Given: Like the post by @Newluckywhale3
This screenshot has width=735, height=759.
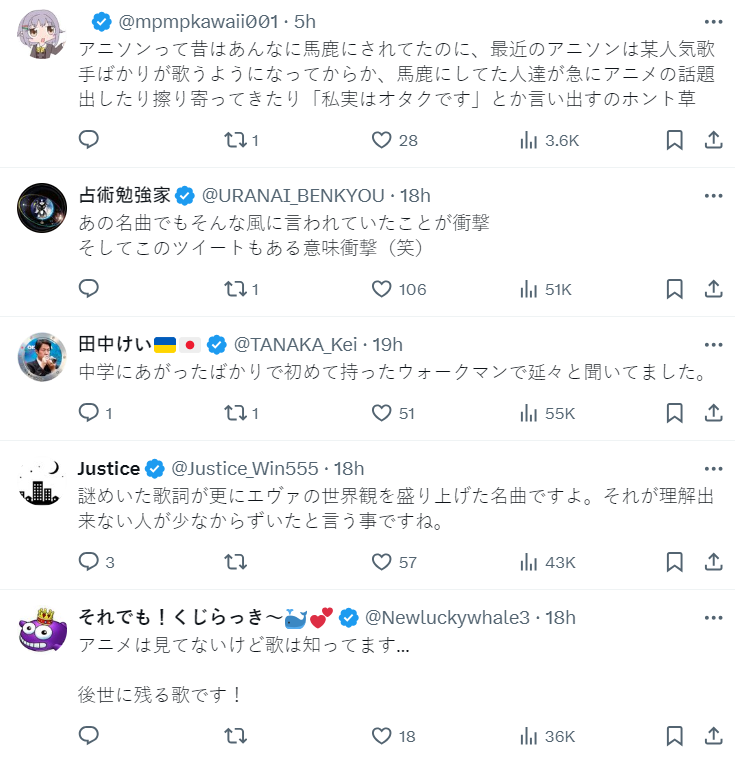Looking at the screenshot, I should (381, 736).
